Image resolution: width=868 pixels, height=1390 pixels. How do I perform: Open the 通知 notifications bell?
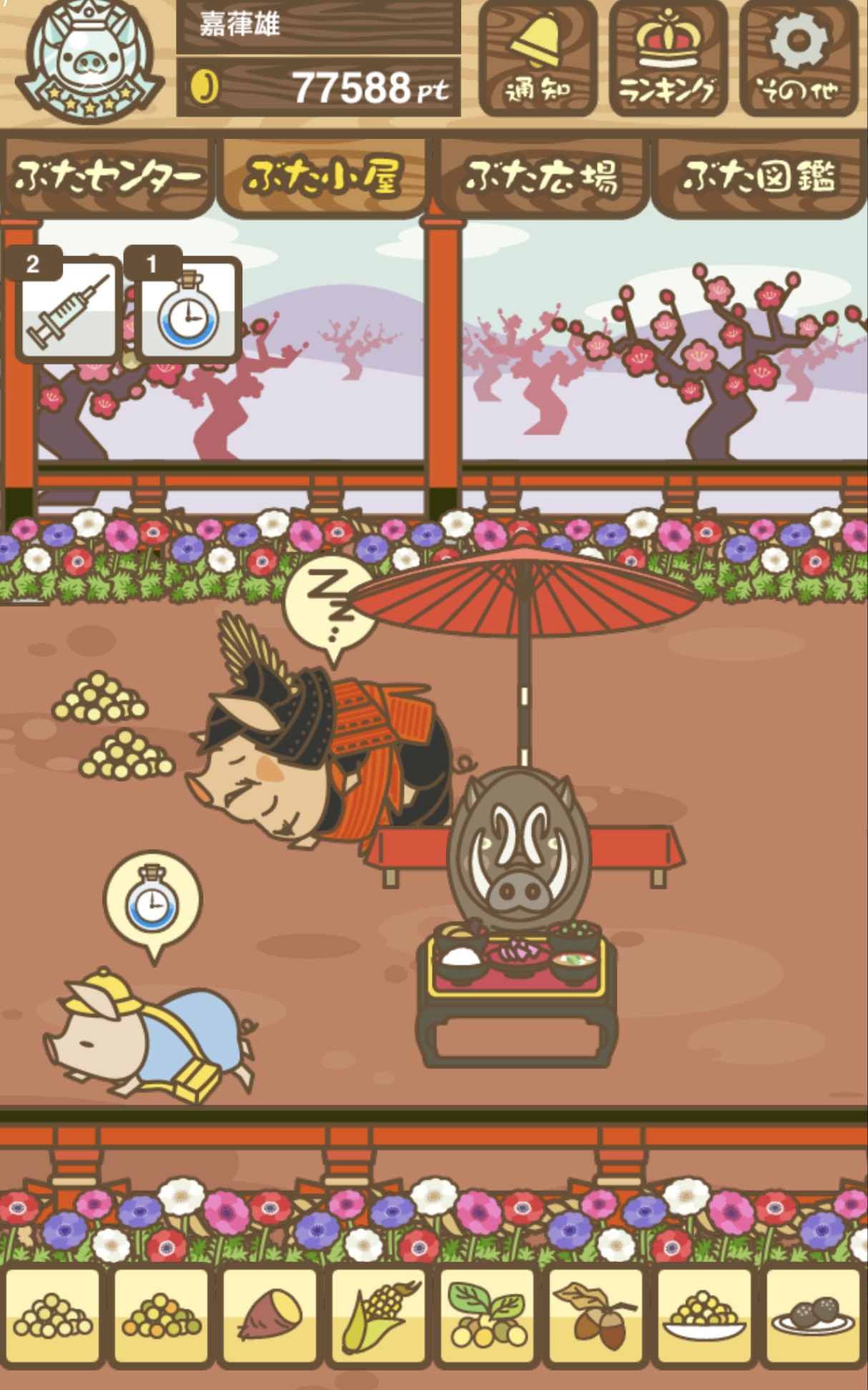[538, 57]
